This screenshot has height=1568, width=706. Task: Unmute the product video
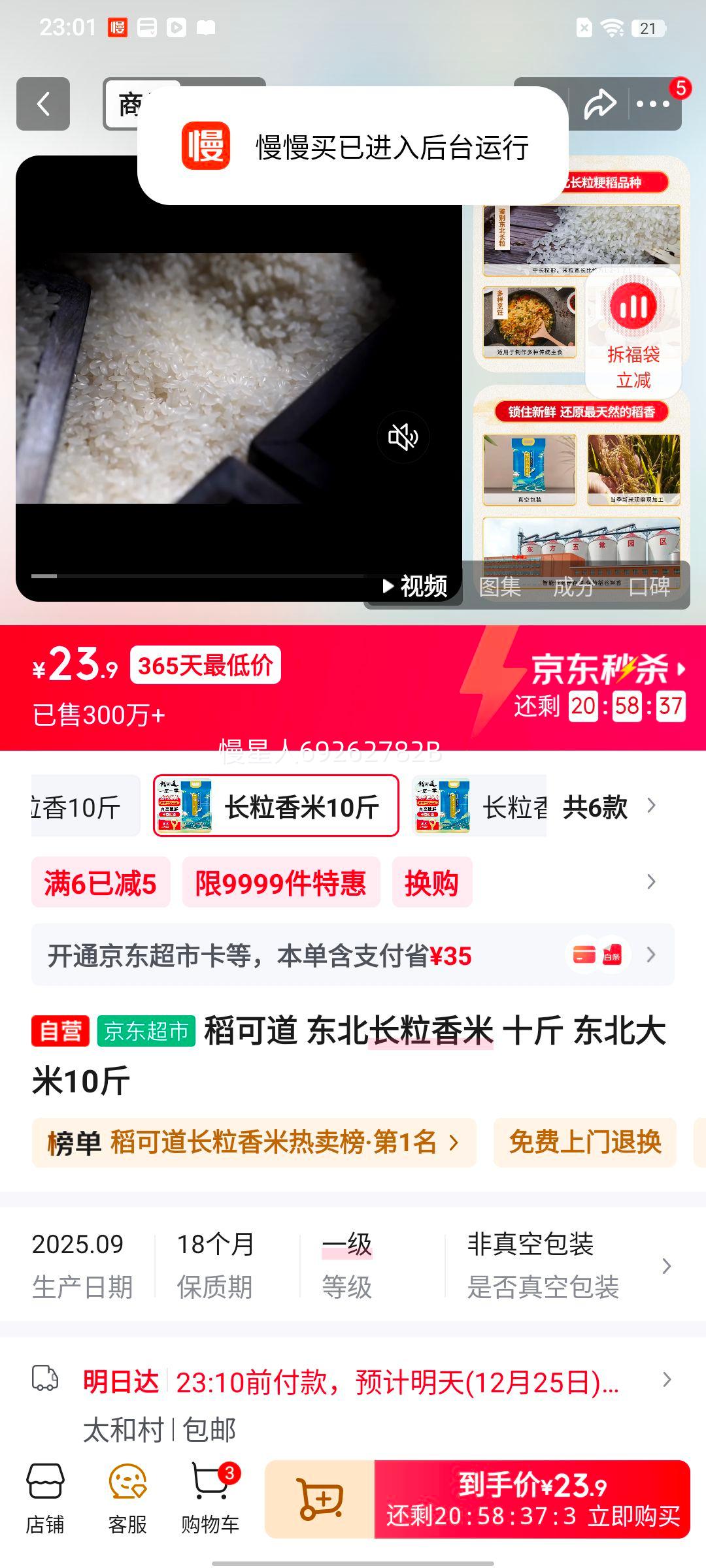(x=403, y=436)
